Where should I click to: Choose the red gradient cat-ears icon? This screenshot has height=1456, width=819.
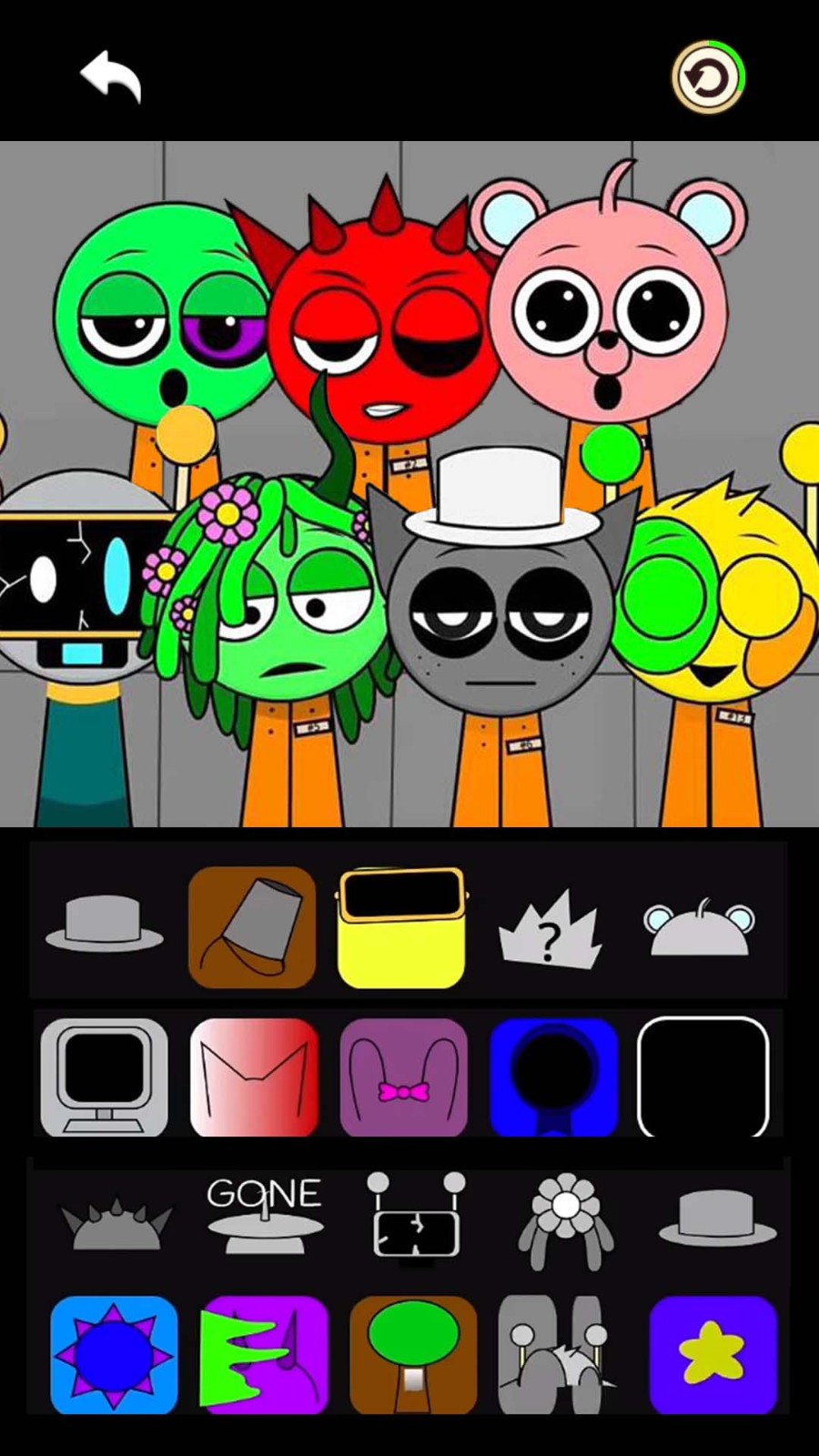tap(254, 1077)
